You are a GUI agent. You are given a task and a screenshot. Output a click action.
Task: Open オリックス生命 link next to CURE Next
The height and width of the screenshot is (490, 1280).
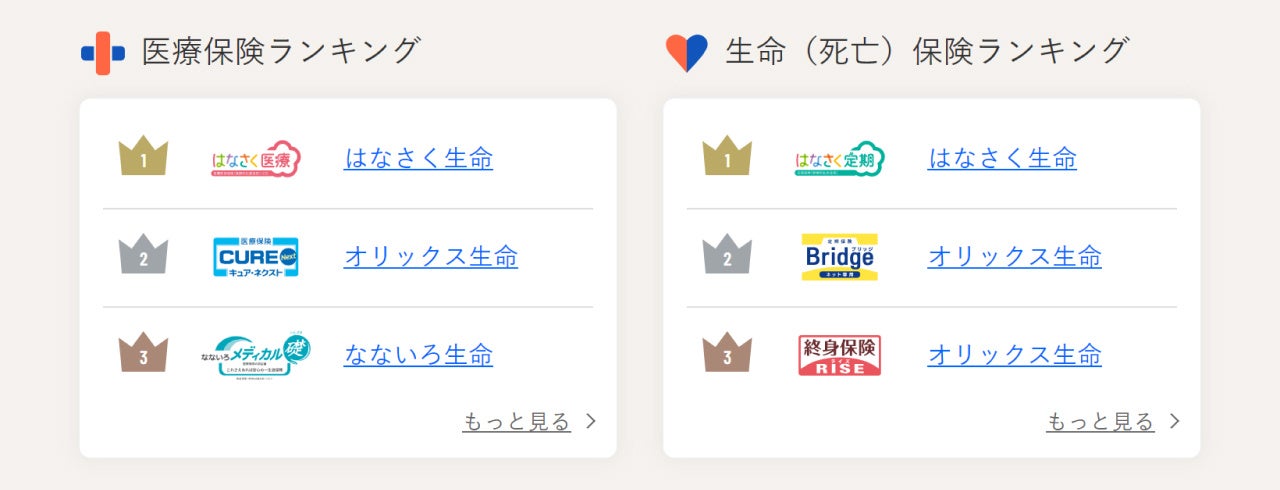pyautogui.click(x=430, y=257)
